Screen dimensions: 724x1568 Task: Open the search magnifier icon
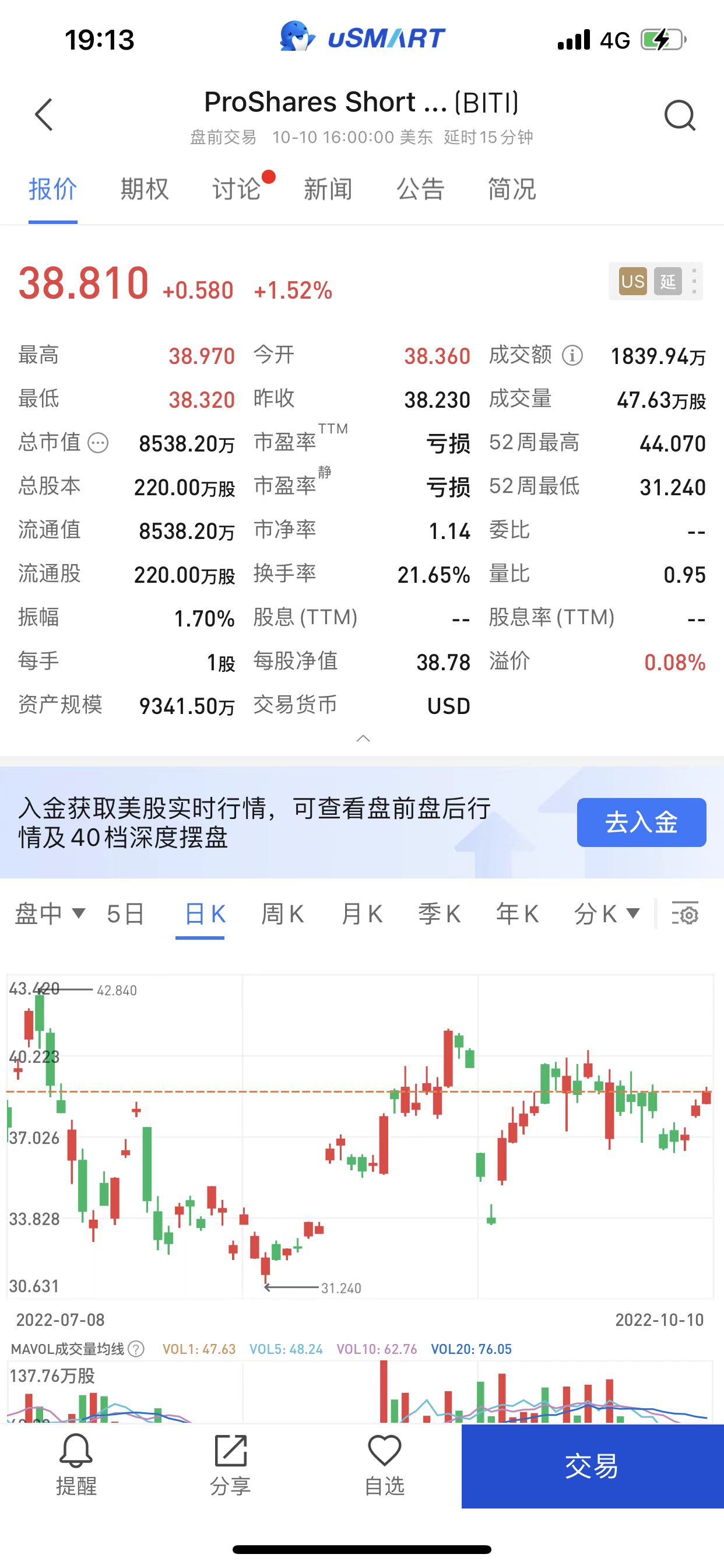(x=680, y=115)
